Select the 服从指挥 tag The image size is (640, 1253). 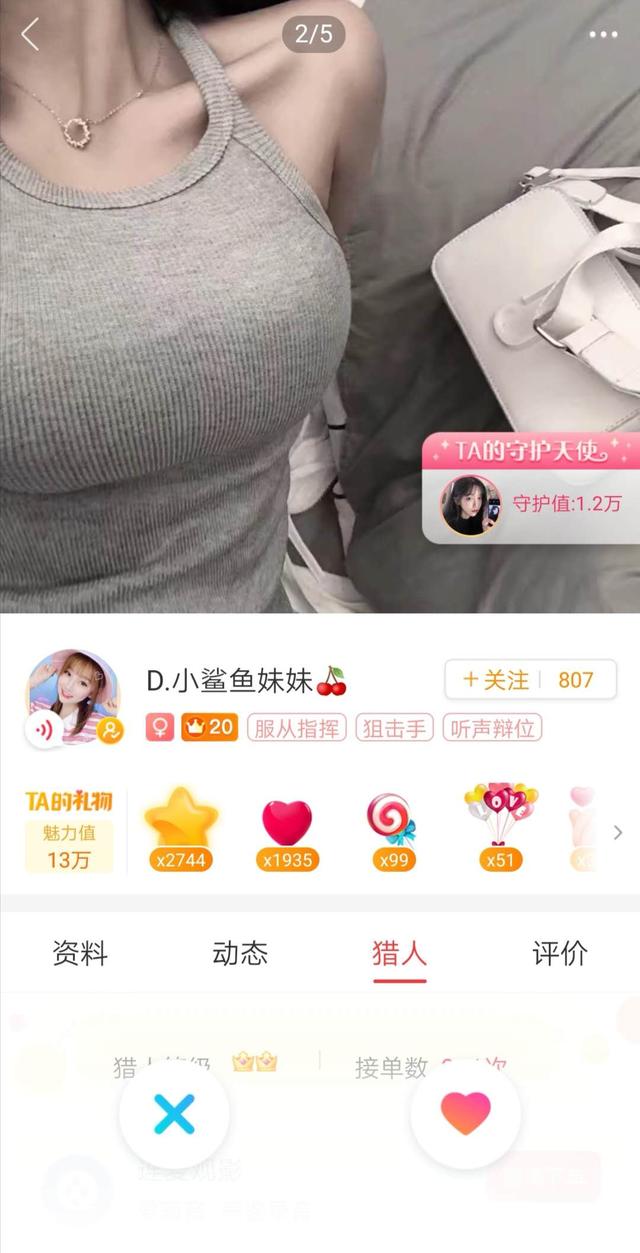297,727
